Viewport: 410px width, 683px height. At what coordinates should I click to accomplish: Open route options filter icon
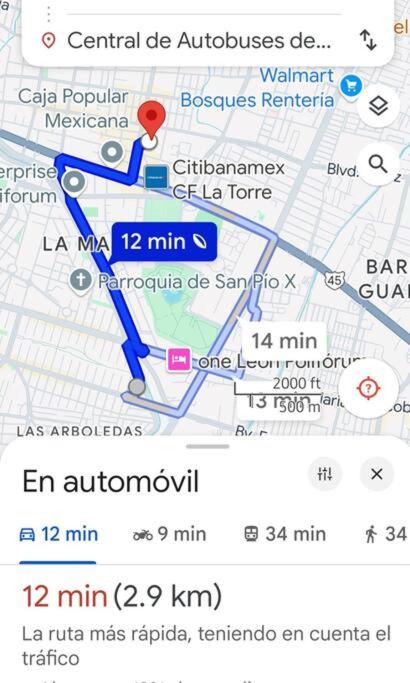pyautogui.click(x=325, y=473)
